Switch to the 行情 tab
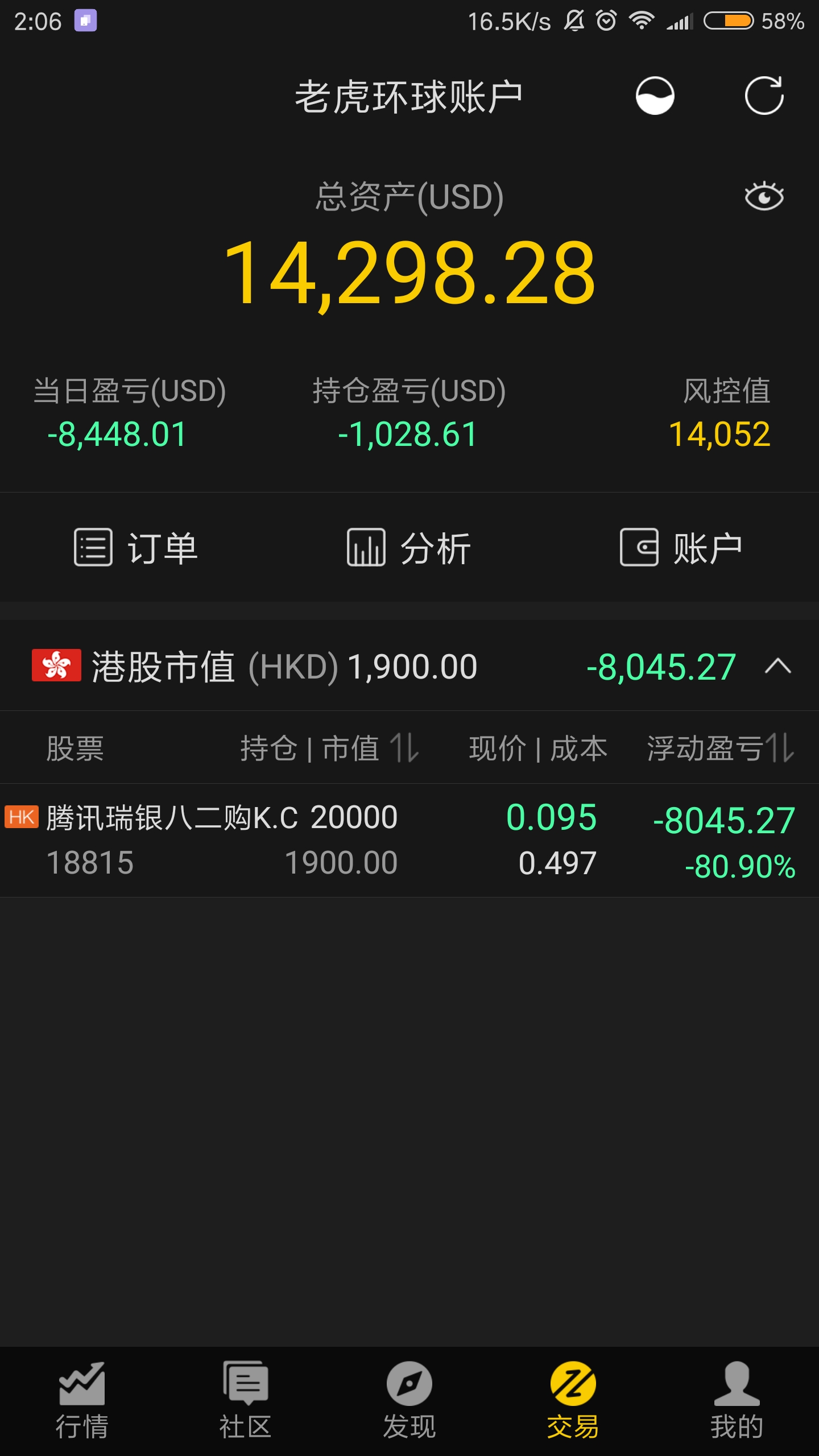 82,1400
